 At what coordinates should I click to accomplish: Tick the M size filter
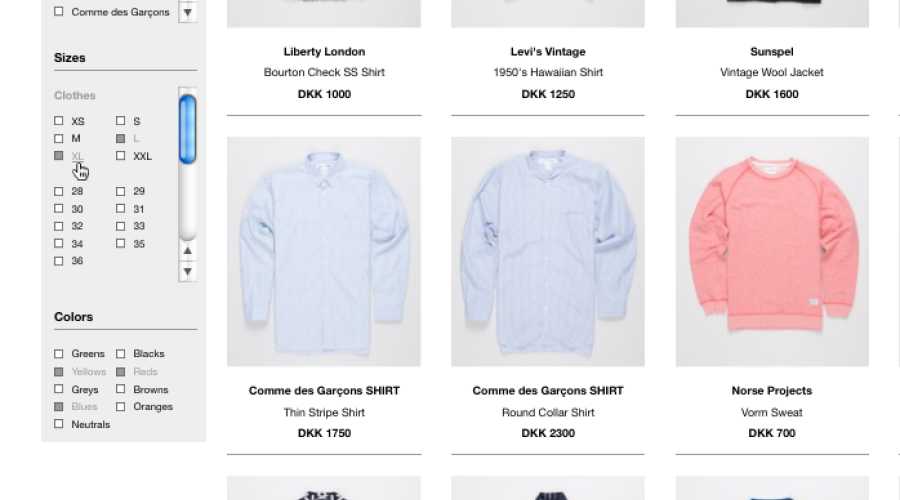(x=59, y=139)
